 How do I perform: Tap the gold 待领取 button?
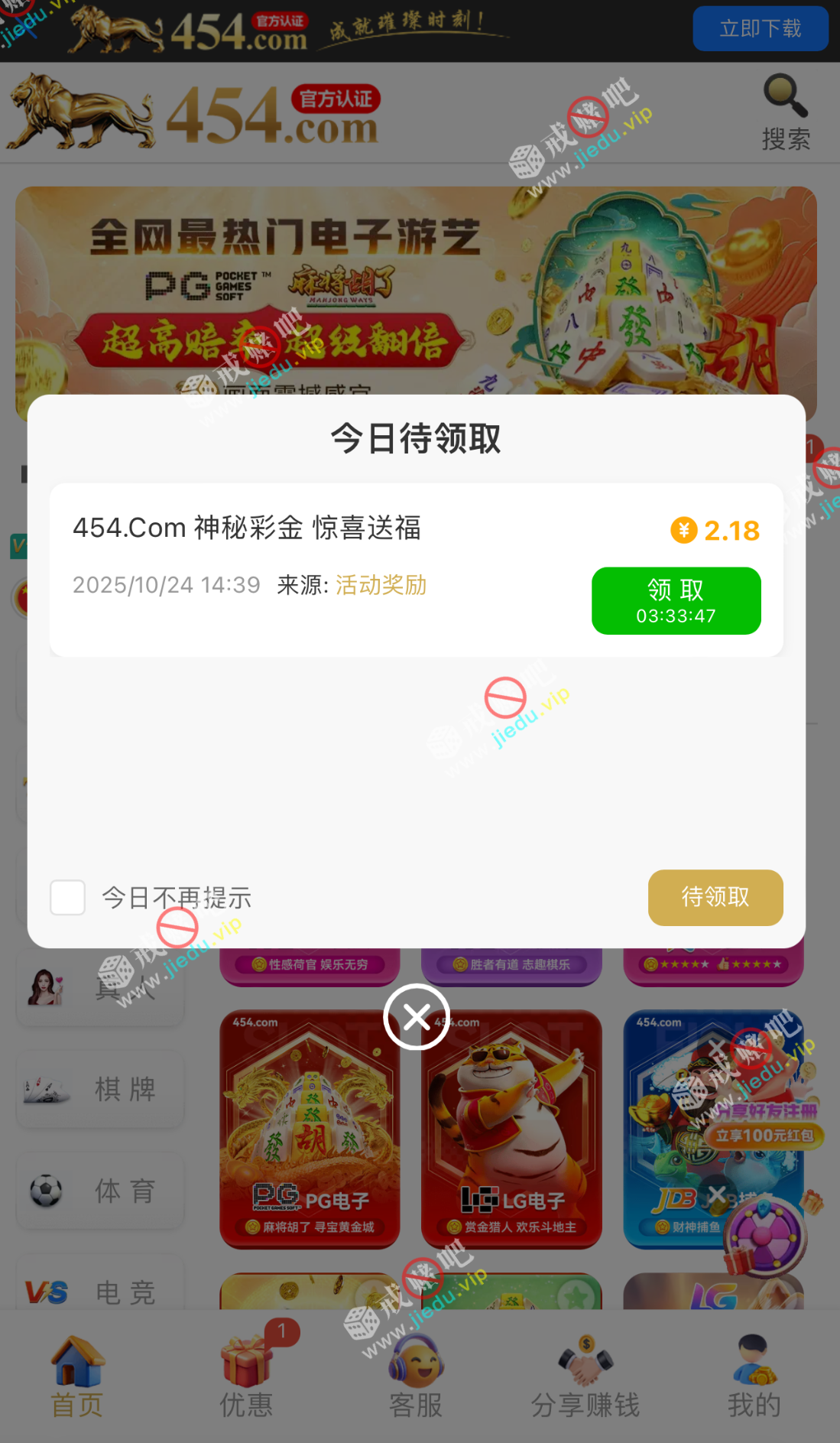[715, 897]
